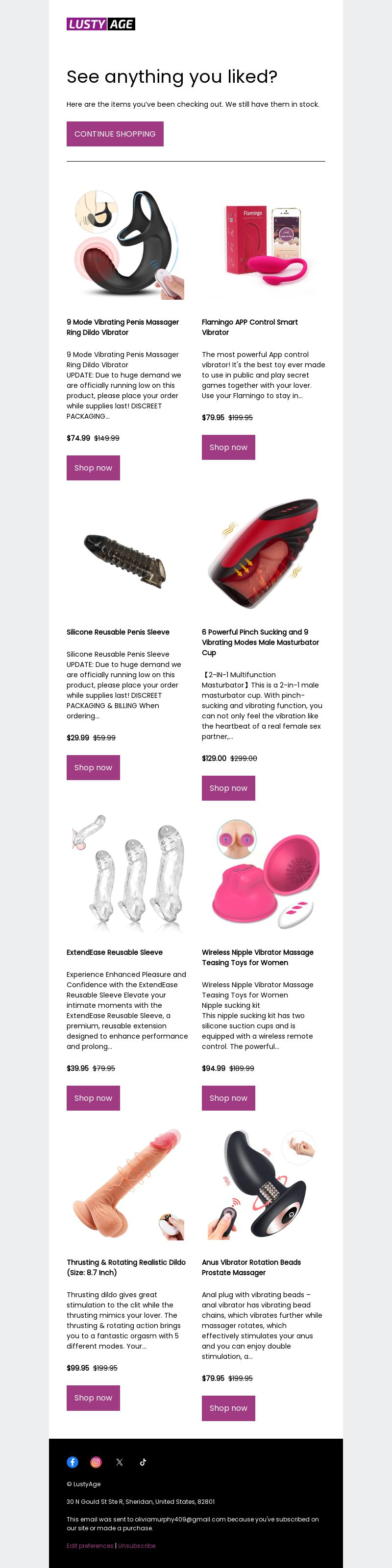The image size is (392, 1568).
Task: Open the Edit preferences link
Action: click(x=90, y=1545)
